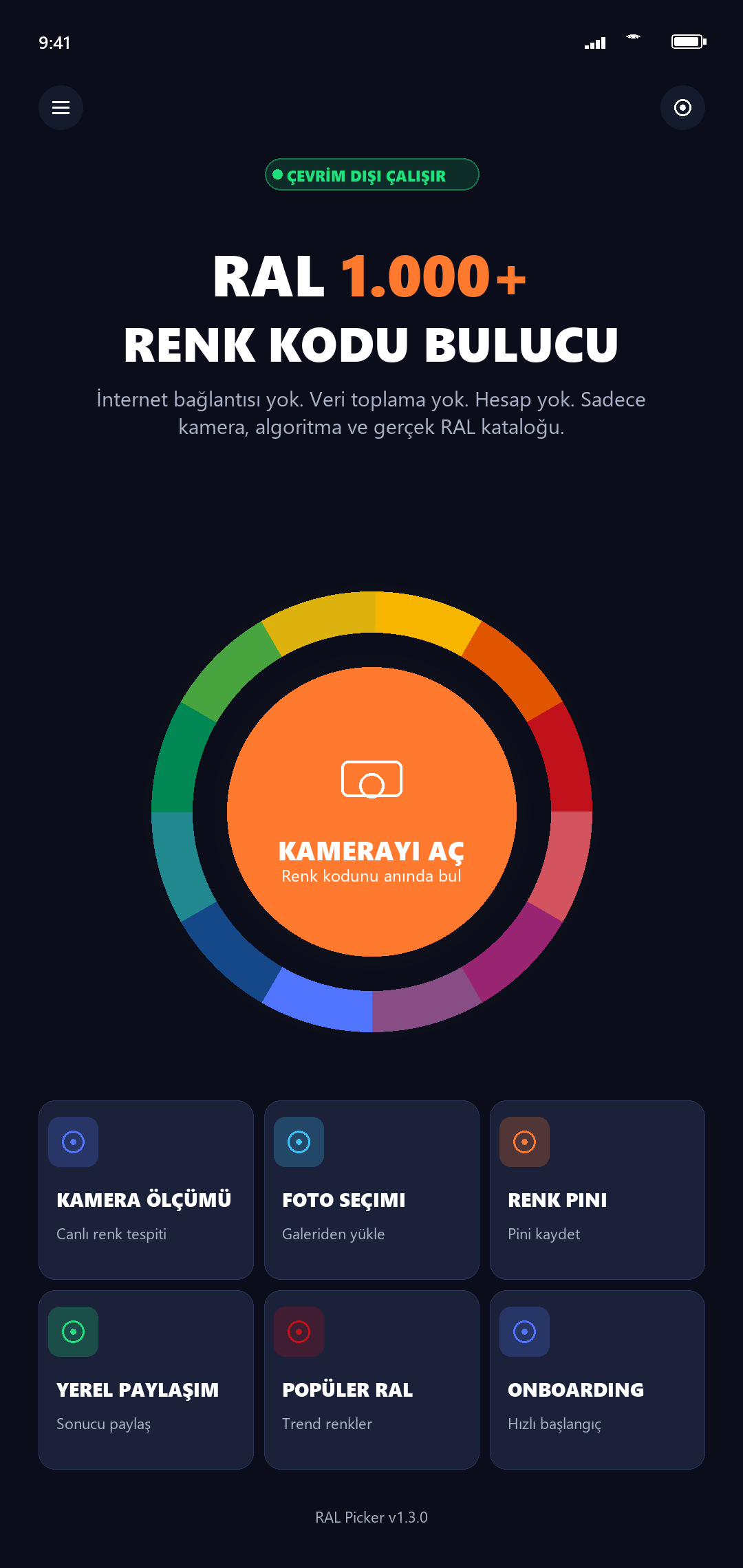Screen dimensions: 743x1568
Task: Start the Onboarding quick guide
Action: (x=597, y=1380)
